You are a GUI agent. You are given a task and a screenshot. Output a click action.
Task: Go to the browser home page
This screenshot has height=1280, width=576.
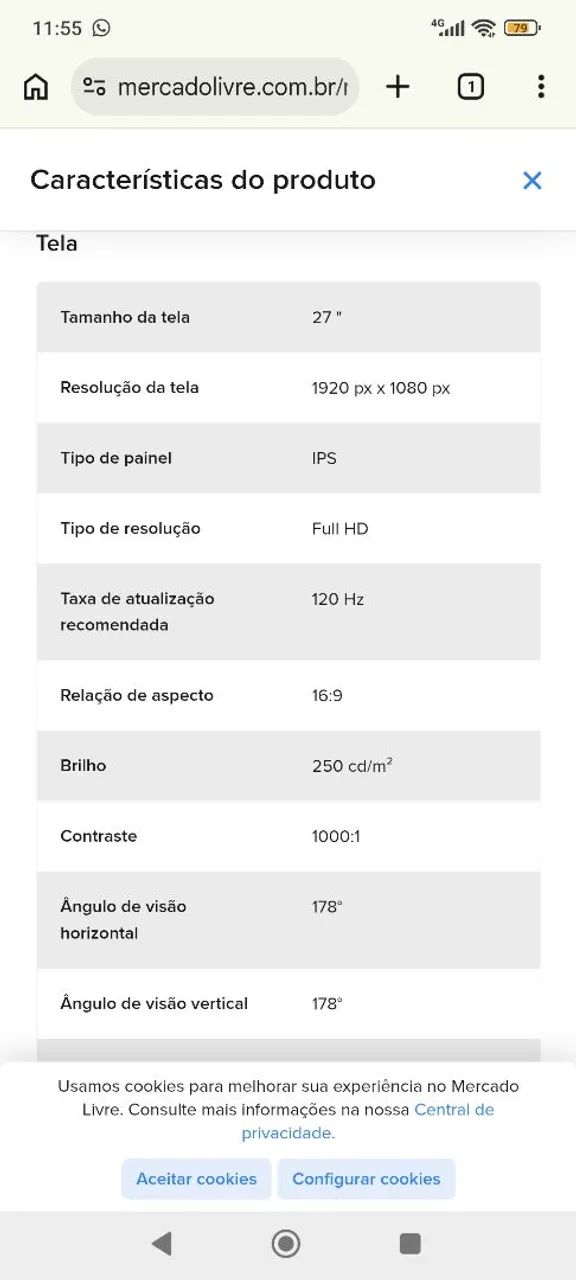pyautogui.click(x=36, y=87)
